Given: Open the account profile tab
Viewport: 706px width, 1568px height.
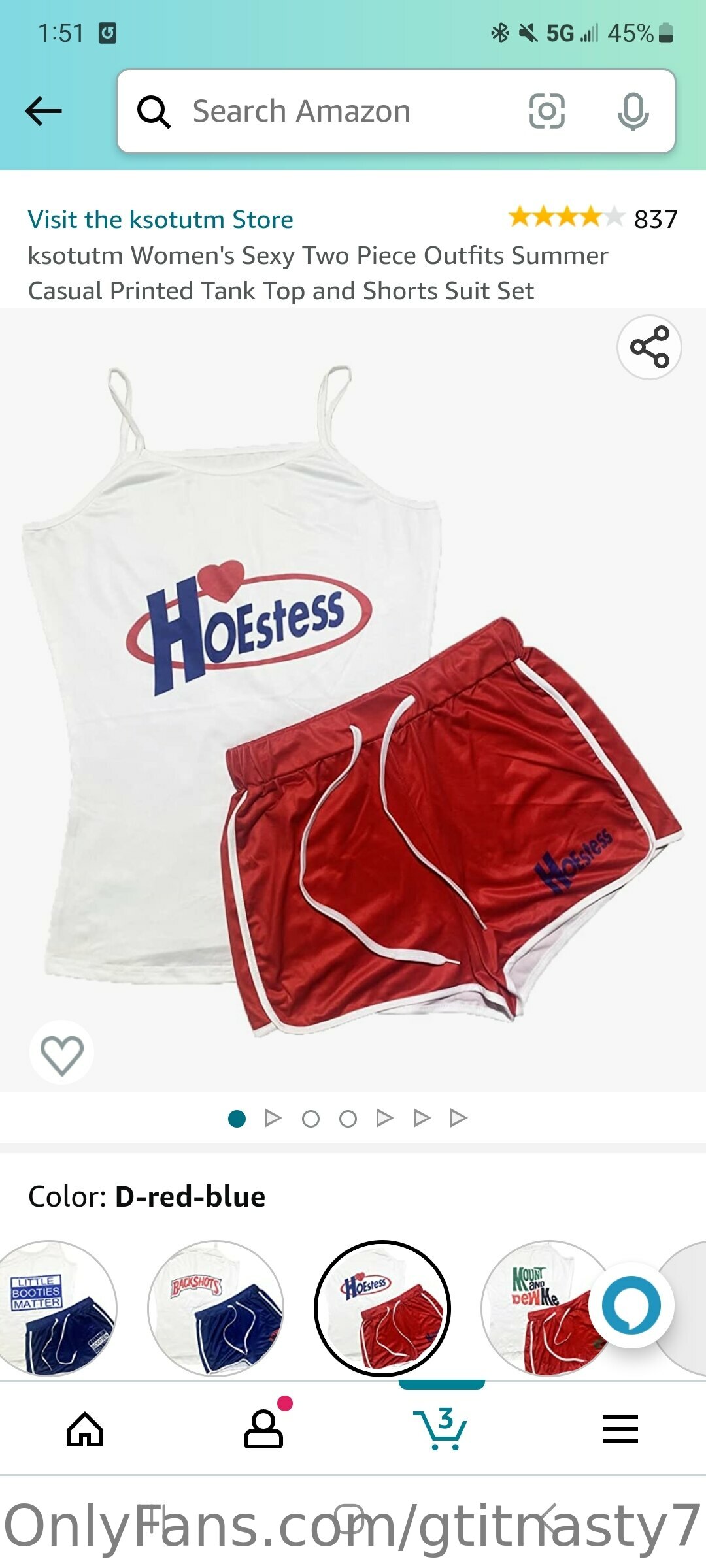Looking at the screenshot, I should coord(263,1428).
